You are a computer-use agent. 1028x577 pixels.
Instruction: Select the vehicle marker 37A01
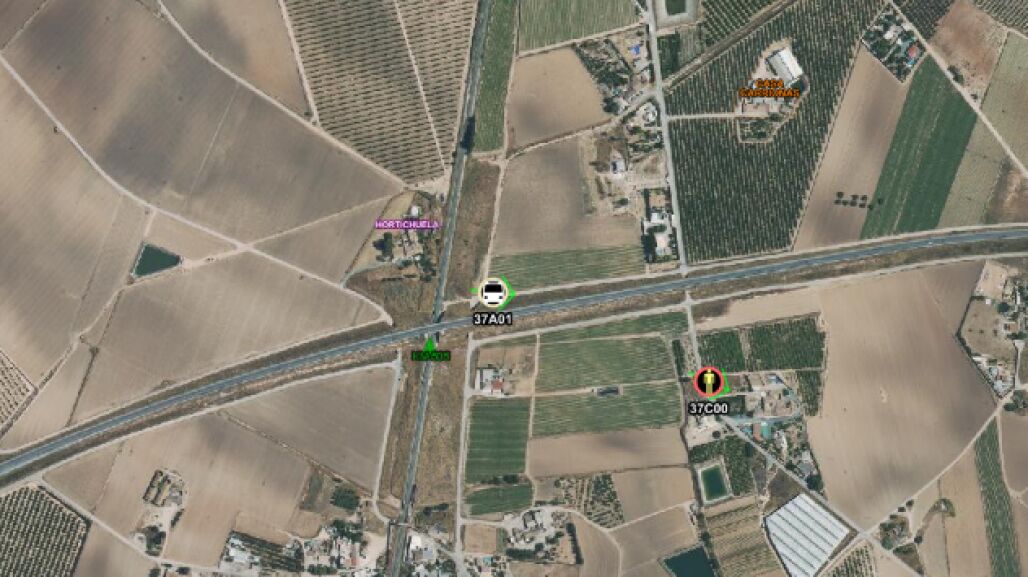pos(492,293)
